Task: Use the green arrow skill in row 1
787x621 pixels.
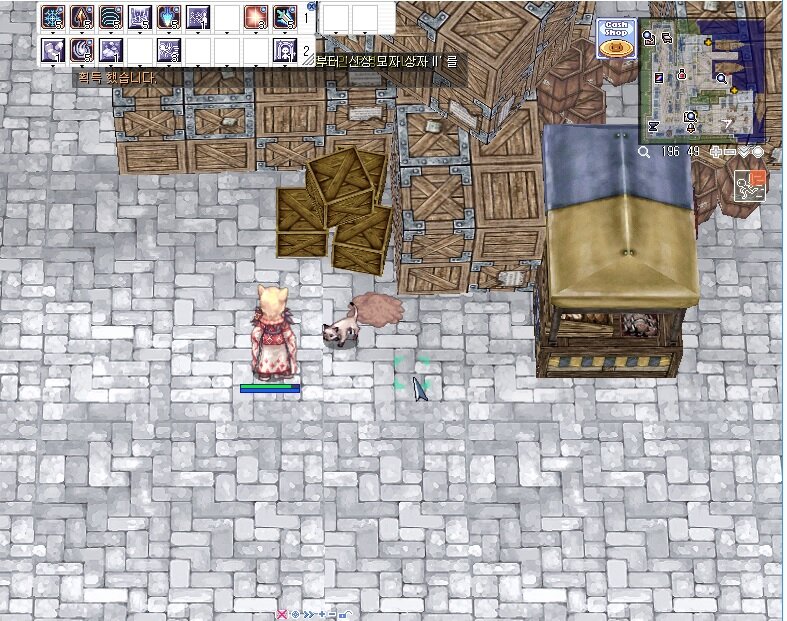Action: click(x=286, y=17)
